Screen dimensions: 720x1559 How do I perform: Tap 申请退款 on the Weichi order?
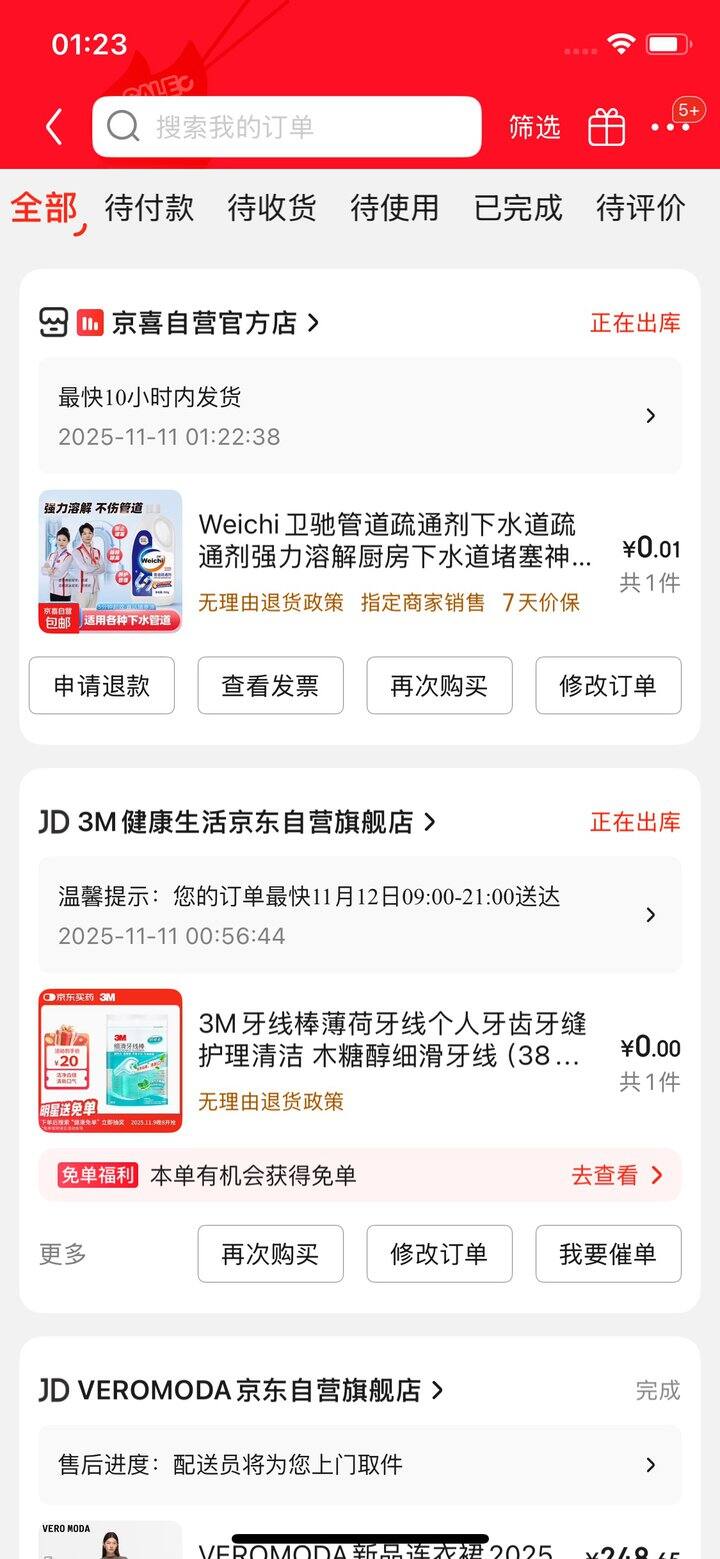click(101, 685)
